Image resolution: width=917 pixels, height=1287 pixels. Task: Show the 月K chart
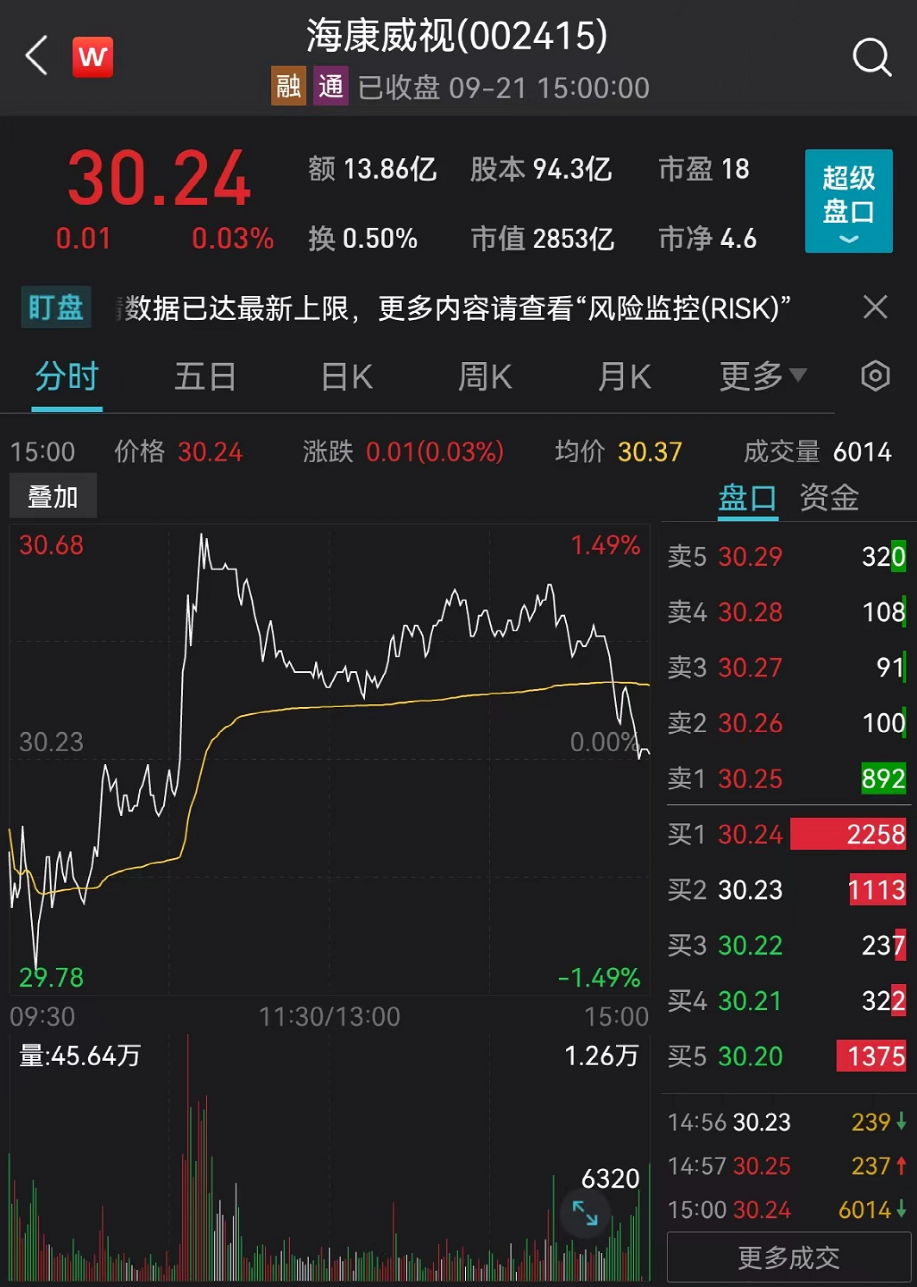[x=624, y=377]
